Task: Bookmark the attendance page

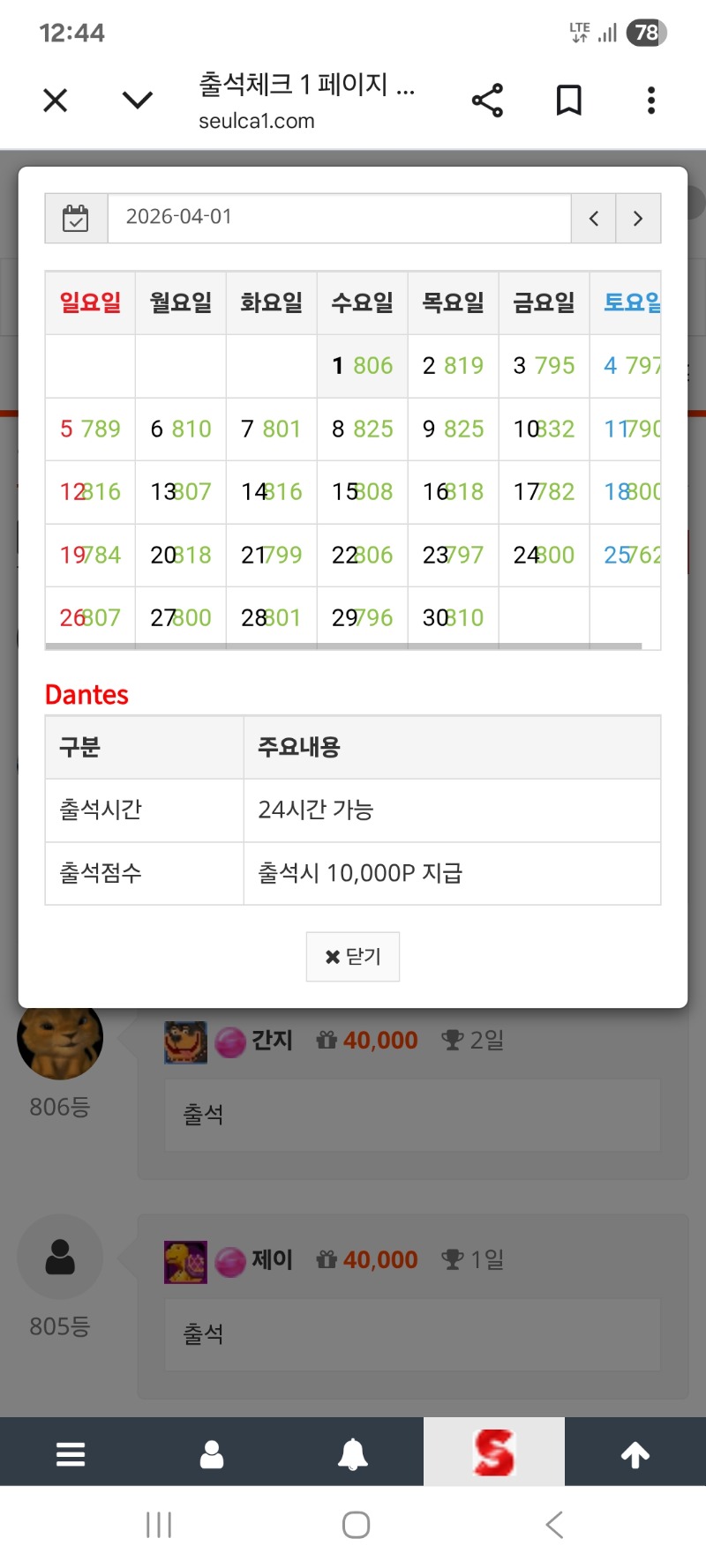Action: 569,101
